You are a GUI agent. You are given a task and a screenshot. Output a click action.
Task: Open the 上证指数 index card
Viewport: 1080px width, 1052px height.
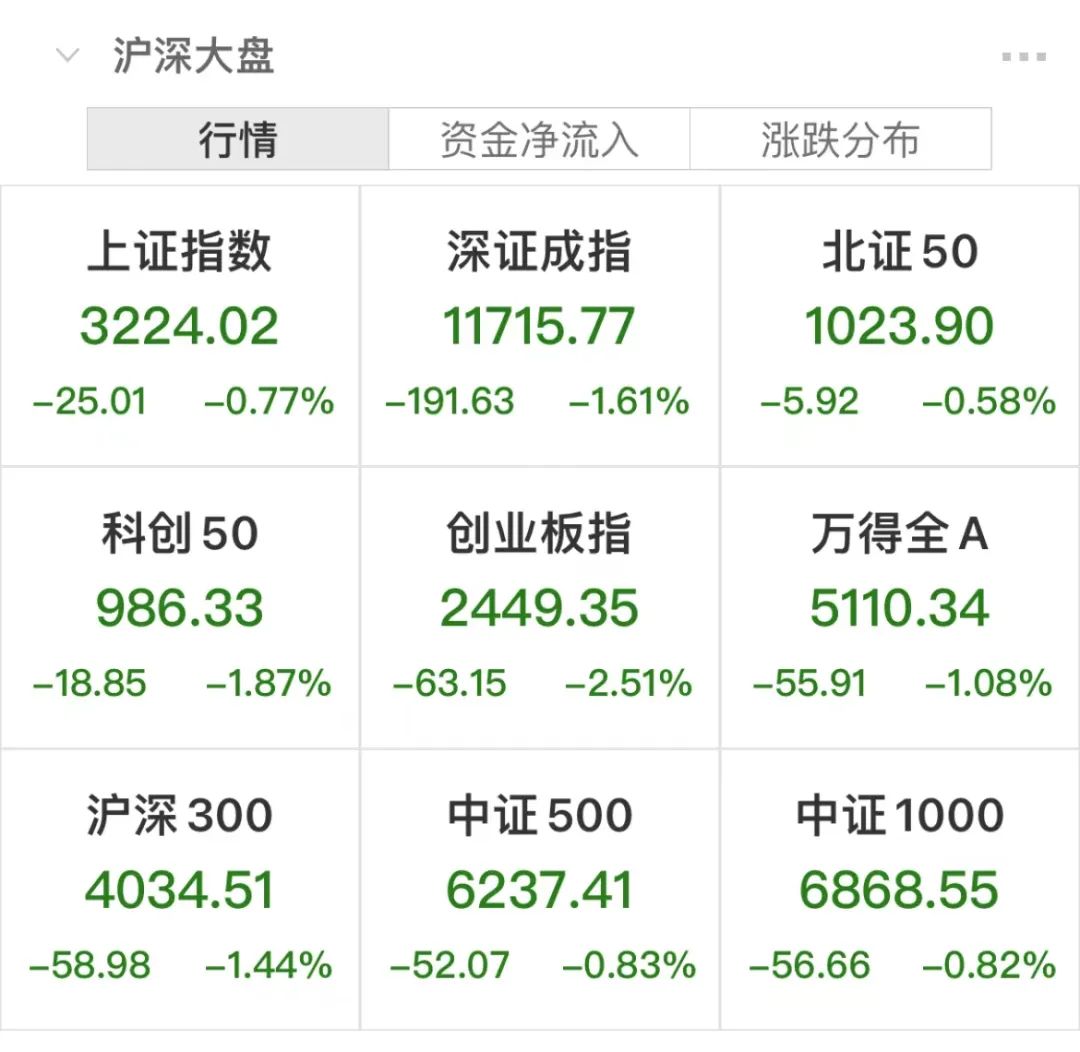pyautogui.click(x=180, y=326)
